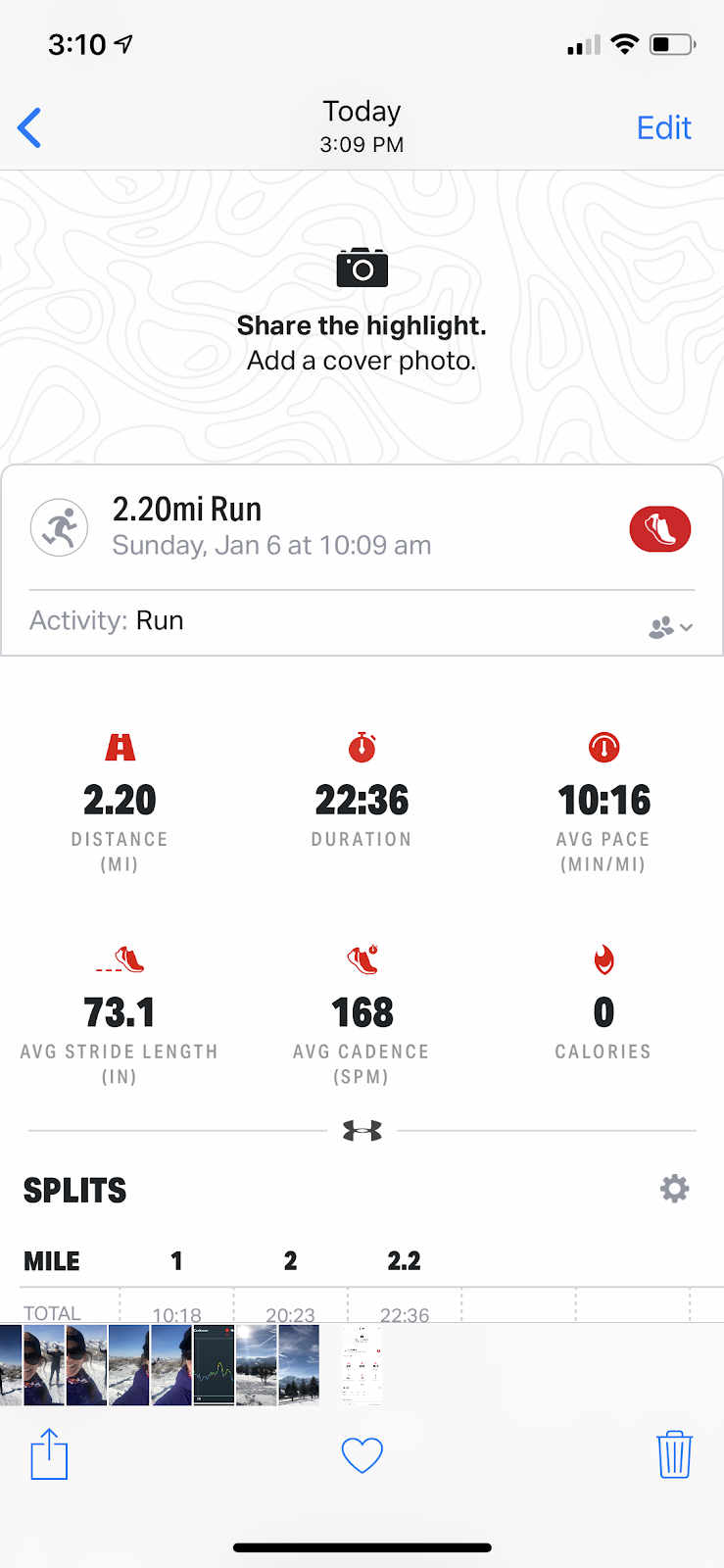Viewport: 724px width, 1568px height.
Task: Open the trash icon to delete photo
Action: click(673, 1455)
